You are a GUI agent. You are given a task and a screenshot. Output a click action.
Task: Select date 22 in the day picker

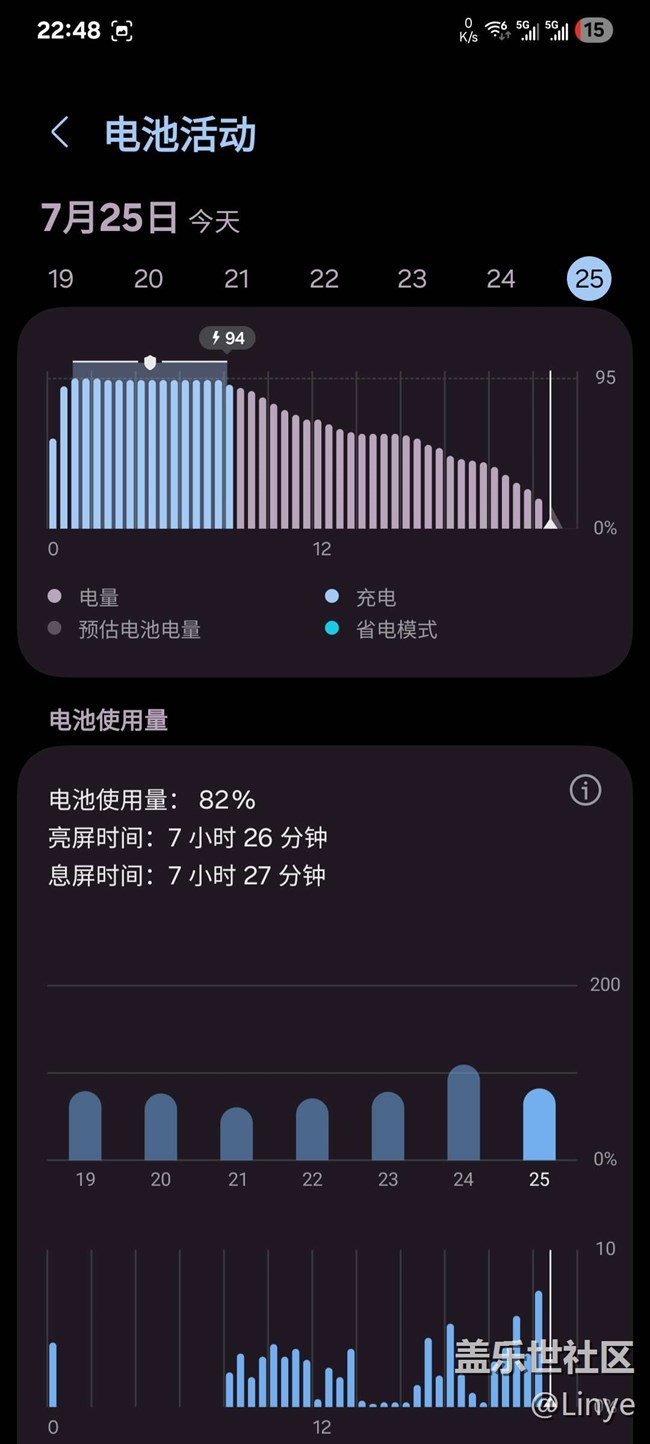(x=324, y=279)
